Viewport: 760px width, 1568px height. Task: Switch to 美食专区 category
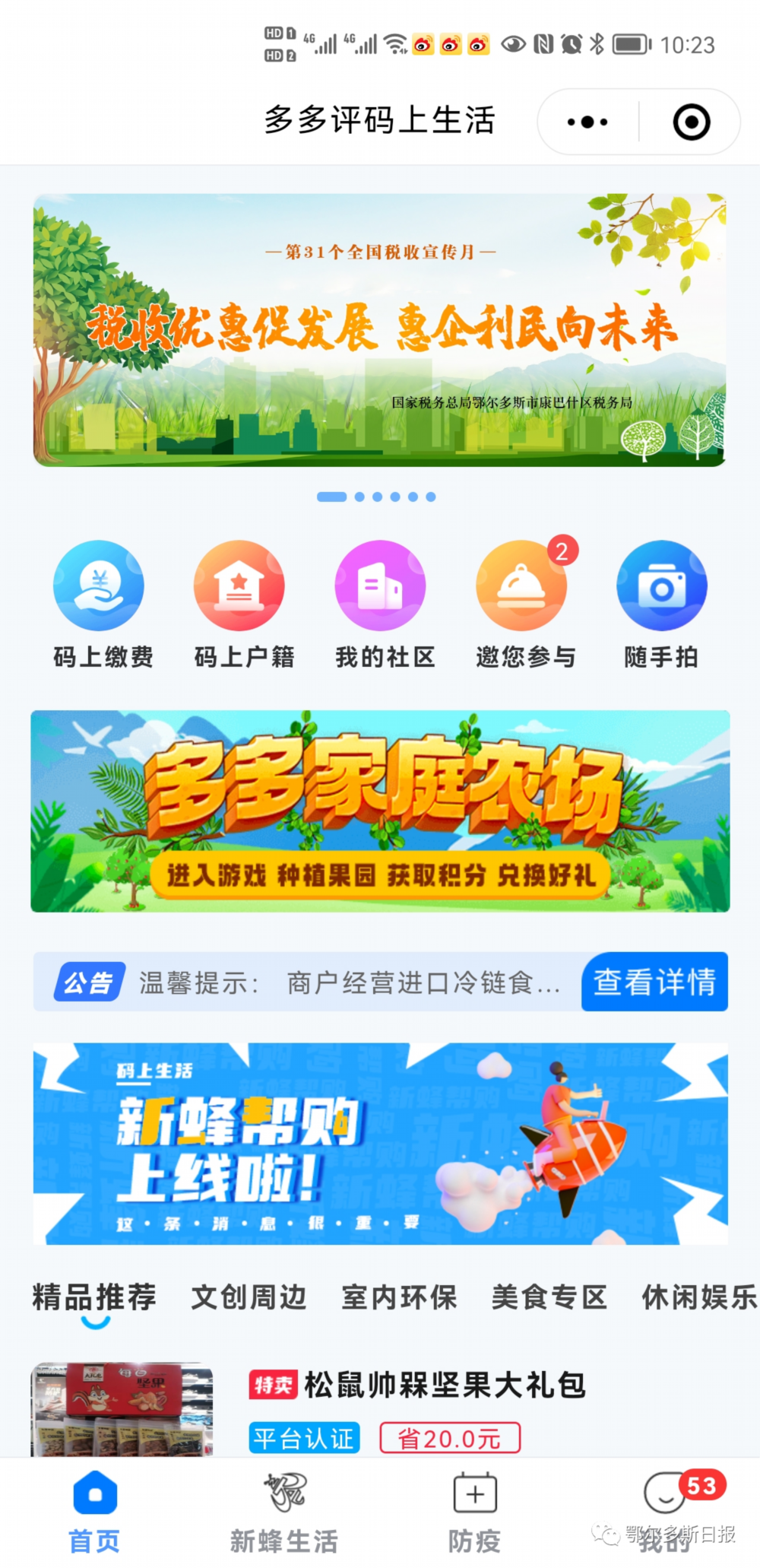click(549, 1297)
